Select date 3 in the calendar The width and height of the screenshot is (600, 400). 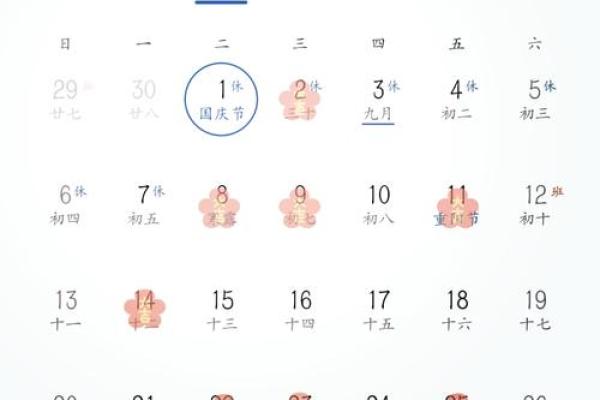[379, 99]
